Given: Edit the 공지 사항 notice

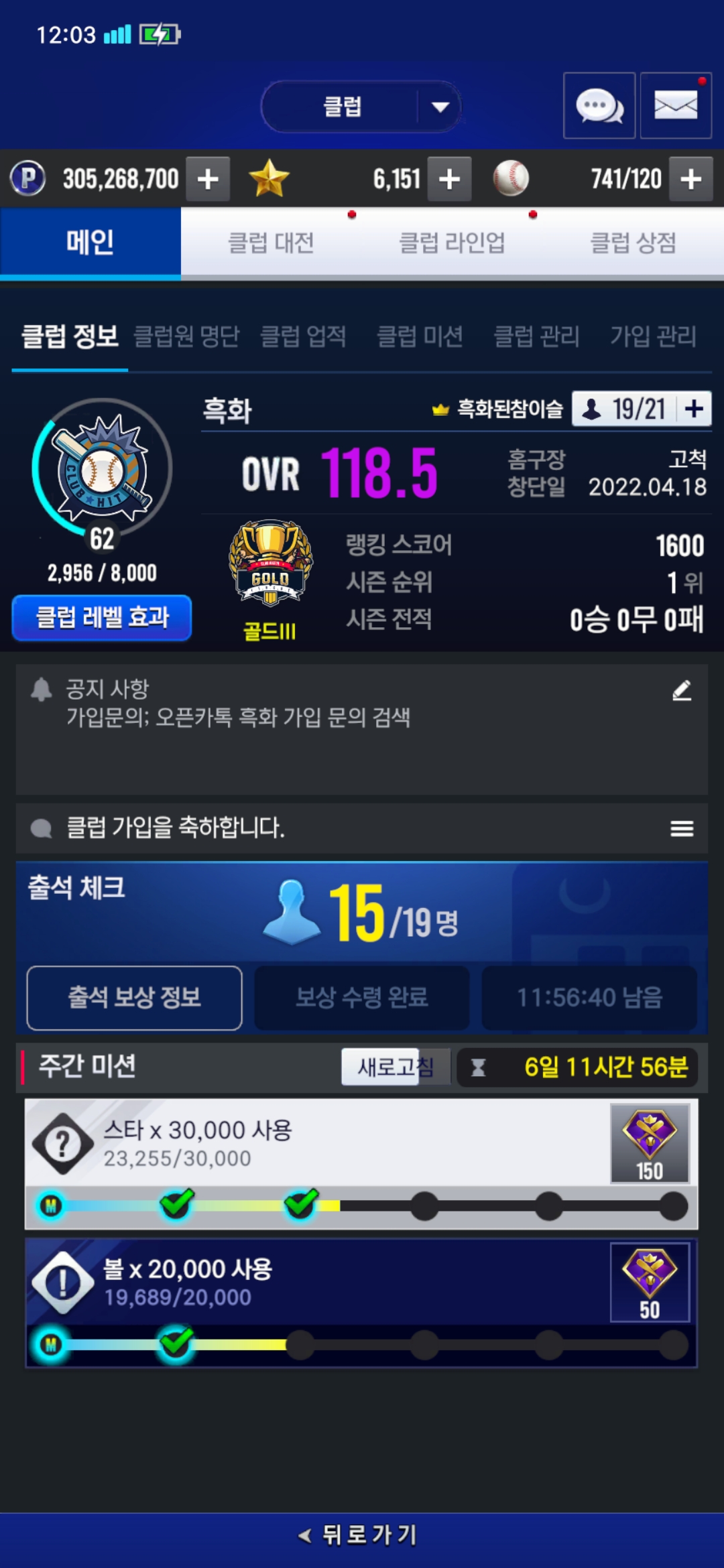Looking at the screenshot, I should click(x=682, y=690).
